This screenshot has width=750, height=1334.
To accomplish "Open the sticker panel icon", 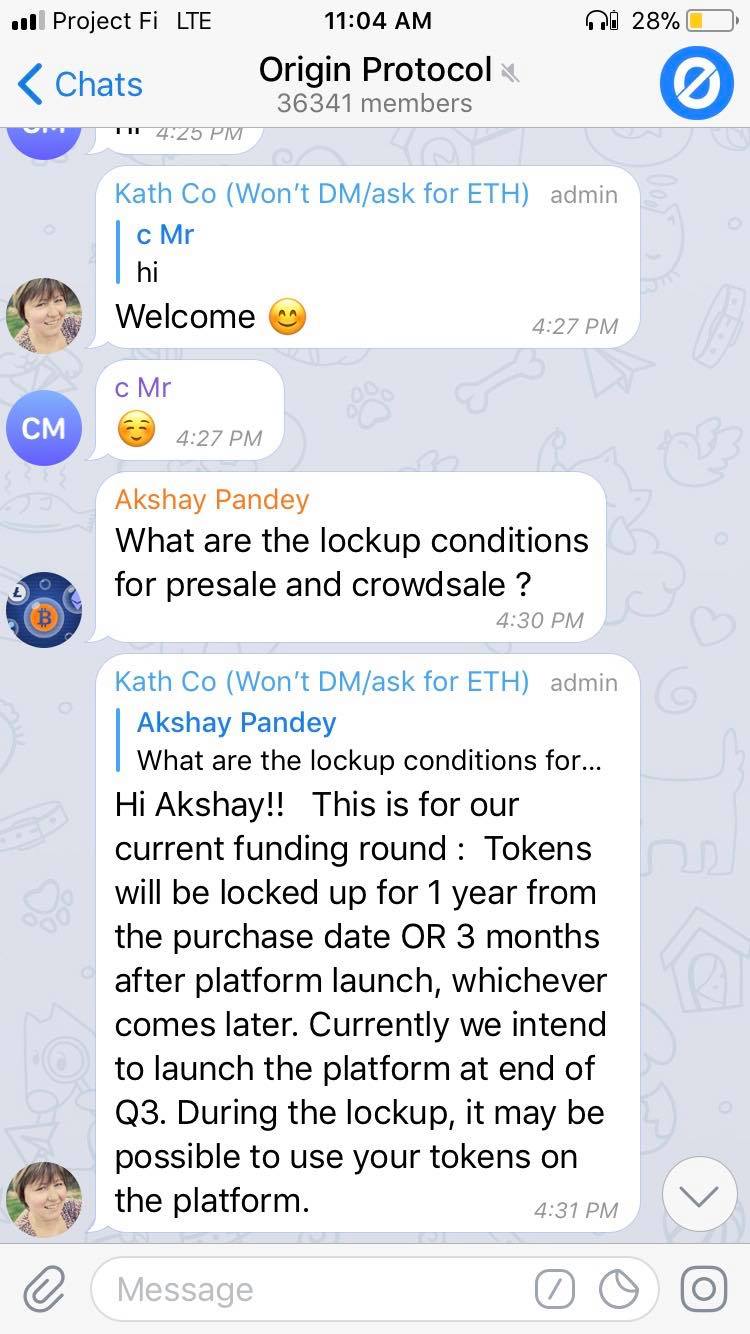I will point(619,1289).
